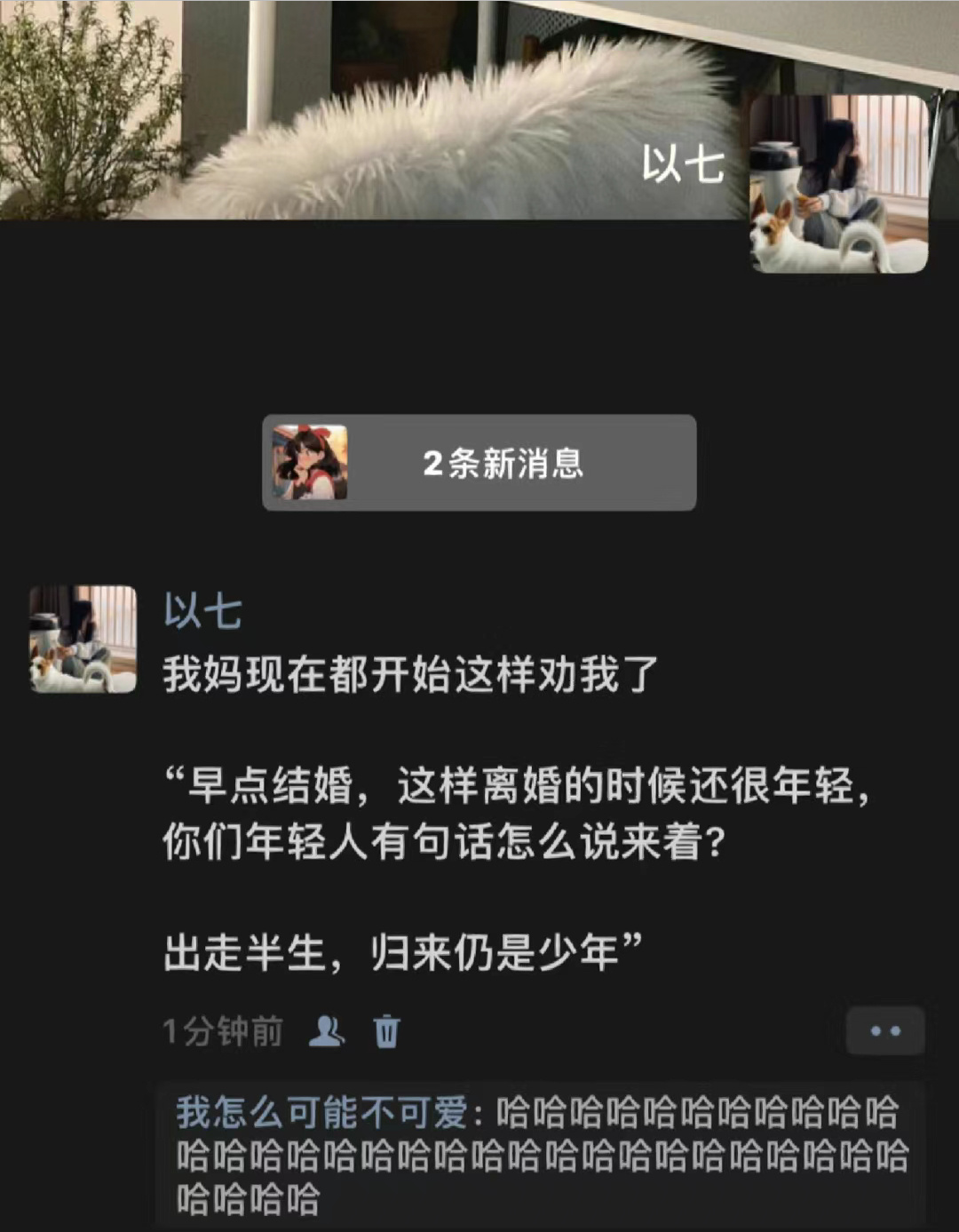
Task: Open 以七's large profile avatar in the cover
Action: [x=838, y=184]
